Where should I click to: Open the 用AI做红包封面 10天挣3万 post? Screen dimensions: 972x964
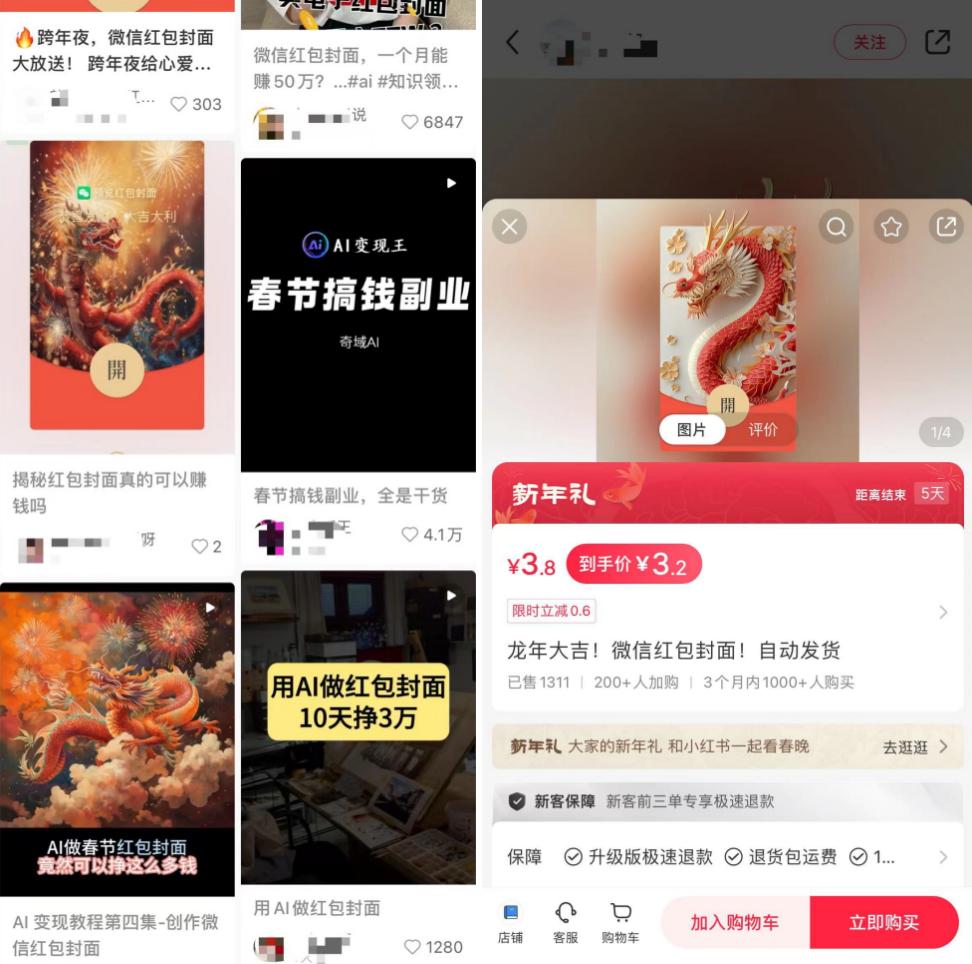358,727
